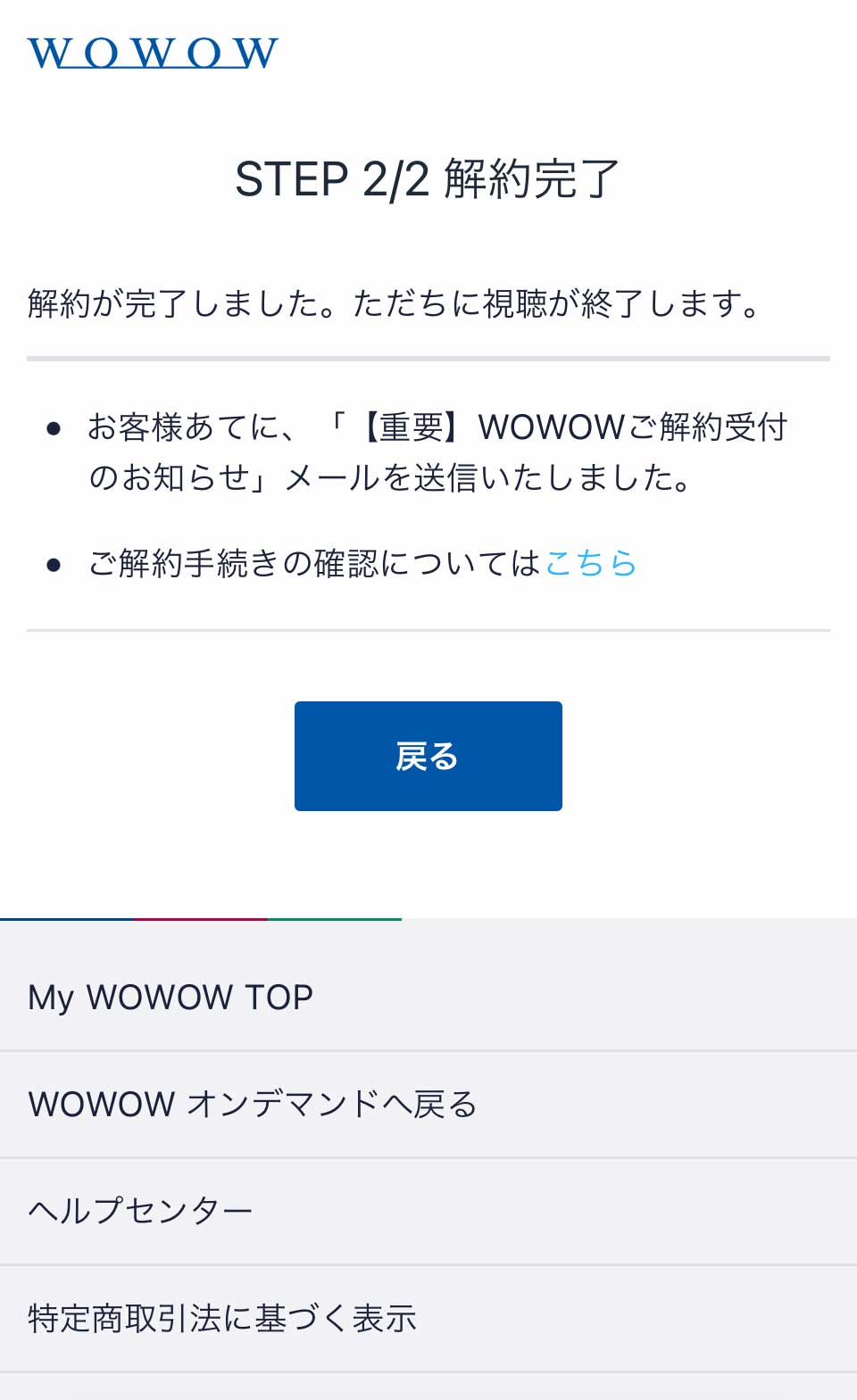The image size is (857, 1400).
Task: Tap the 戻る button
Action: click(x=428, y=756)
